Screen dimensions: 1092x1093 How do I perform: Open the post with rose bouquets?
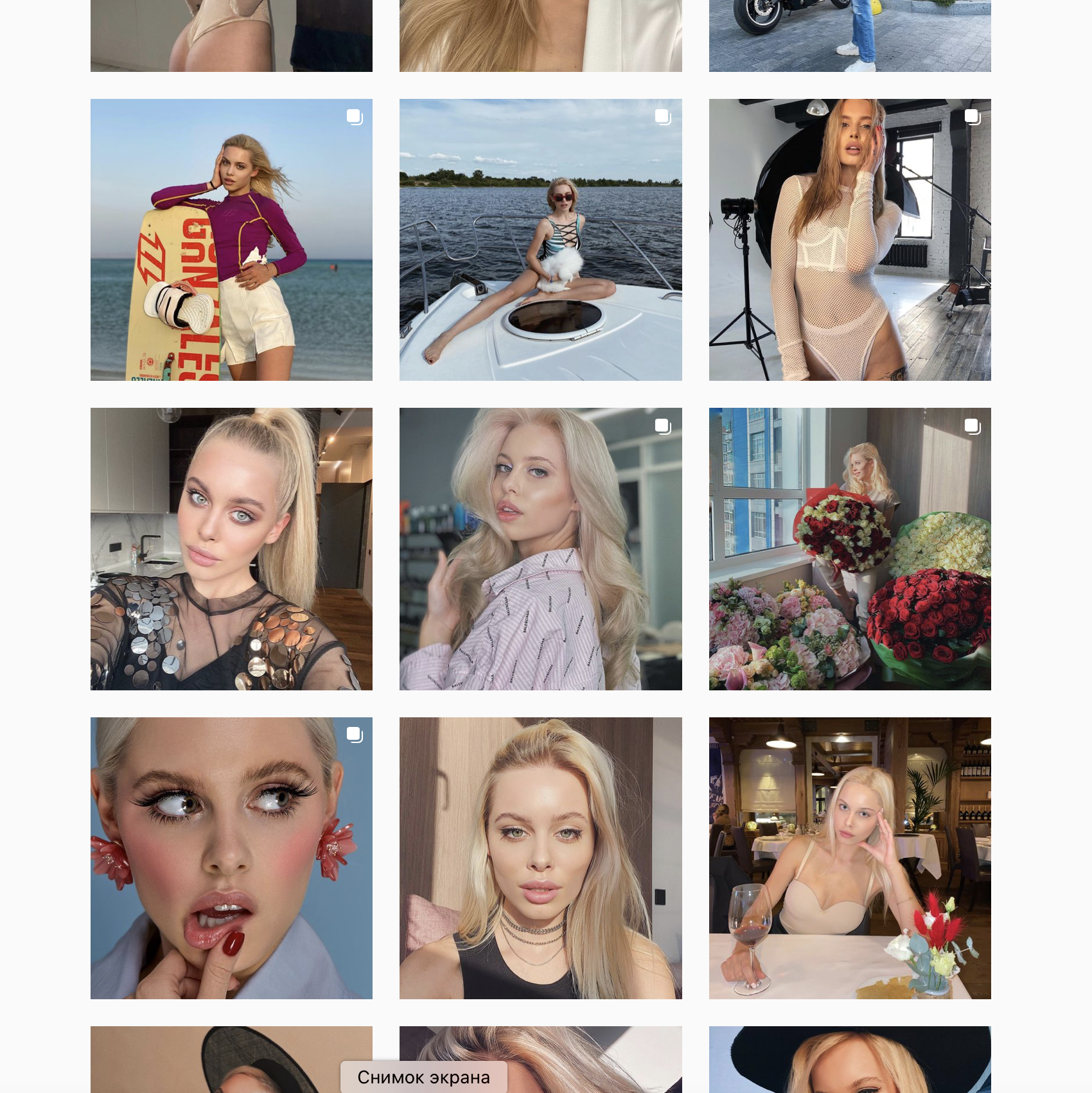(849, 548)
